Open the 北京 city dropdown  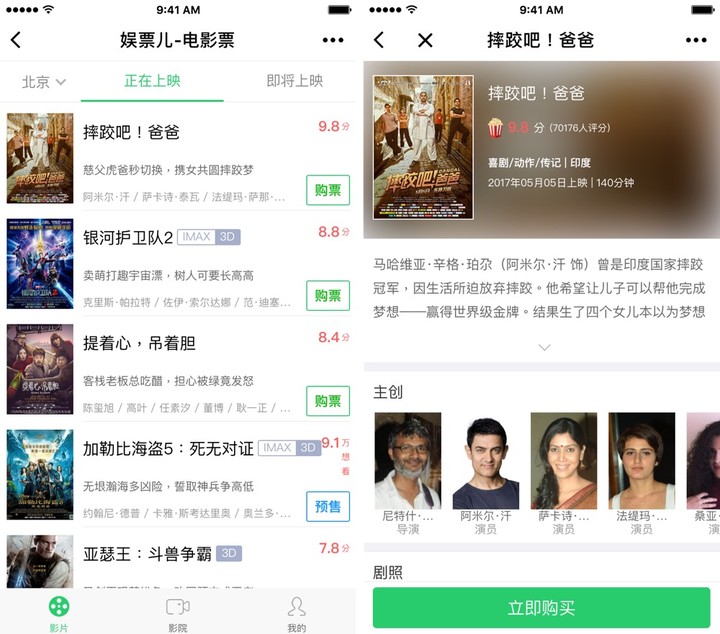43,81
